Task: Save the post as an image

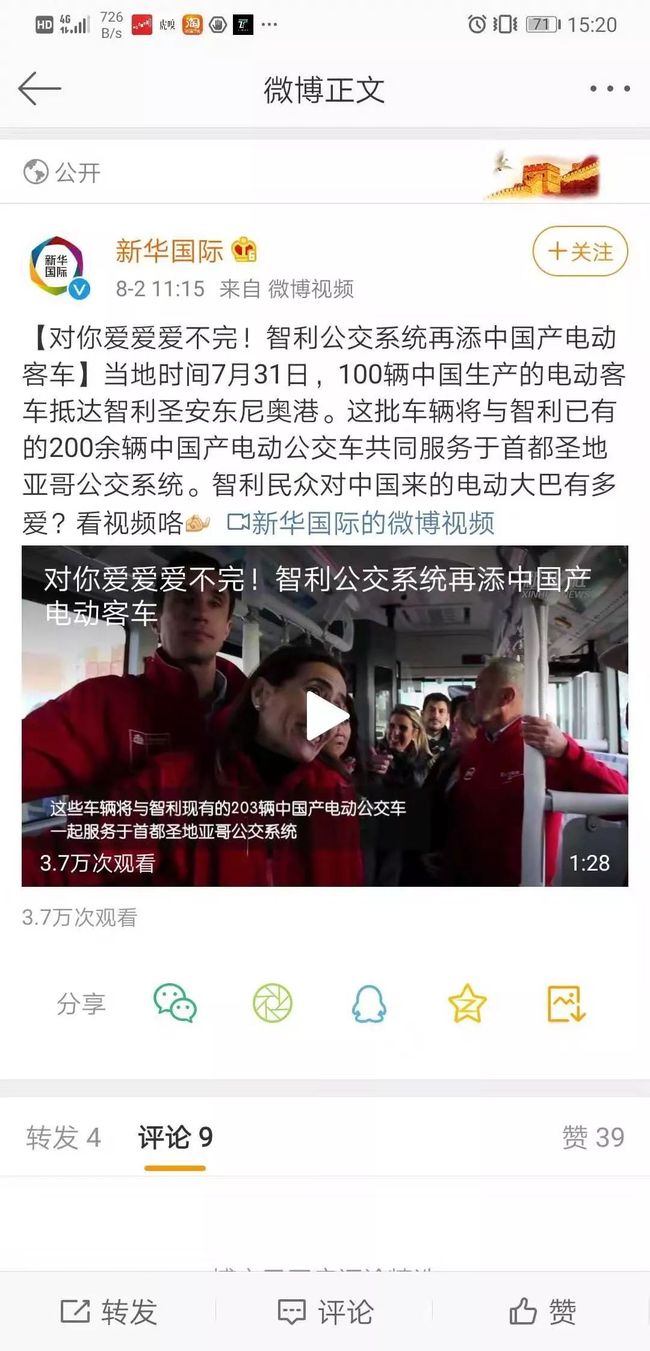Action: (565, 1003)
